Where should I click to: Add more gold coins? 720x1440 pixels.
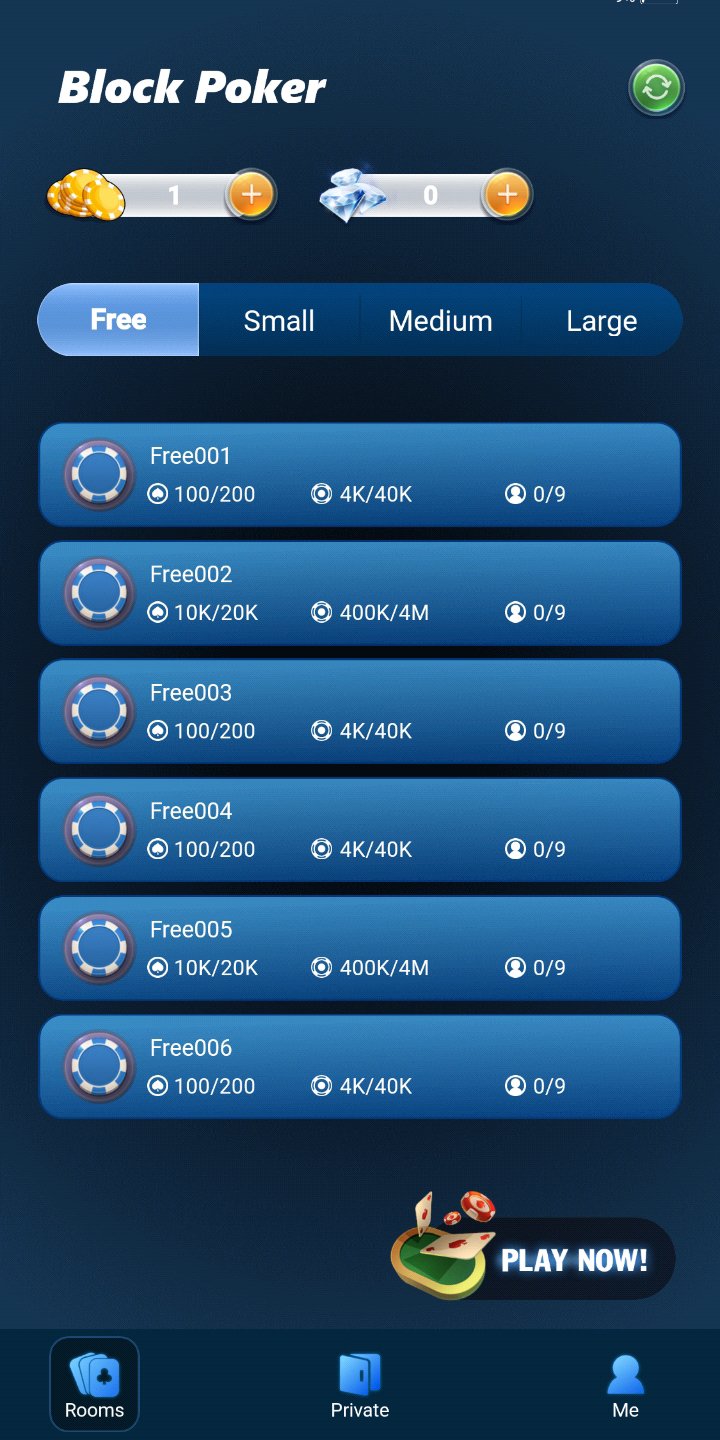click(251, 194)
